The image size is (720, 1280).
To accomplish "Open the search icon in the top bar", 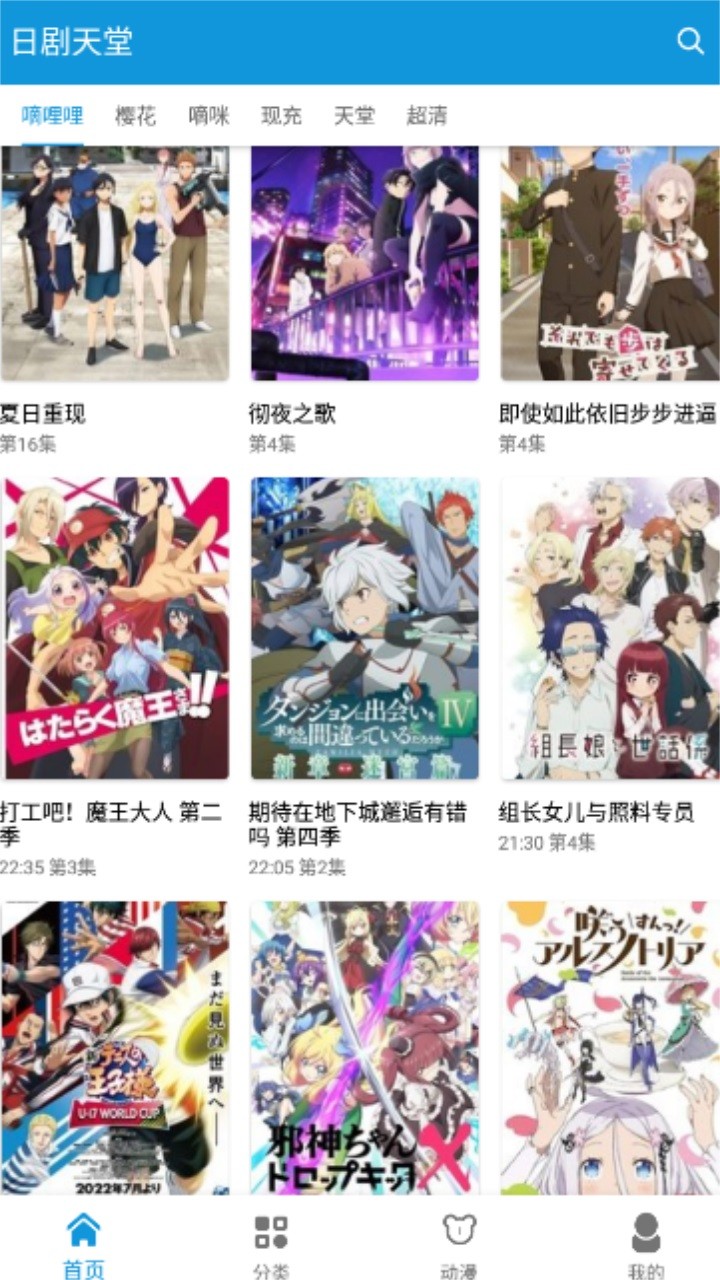I will point(690,41).
